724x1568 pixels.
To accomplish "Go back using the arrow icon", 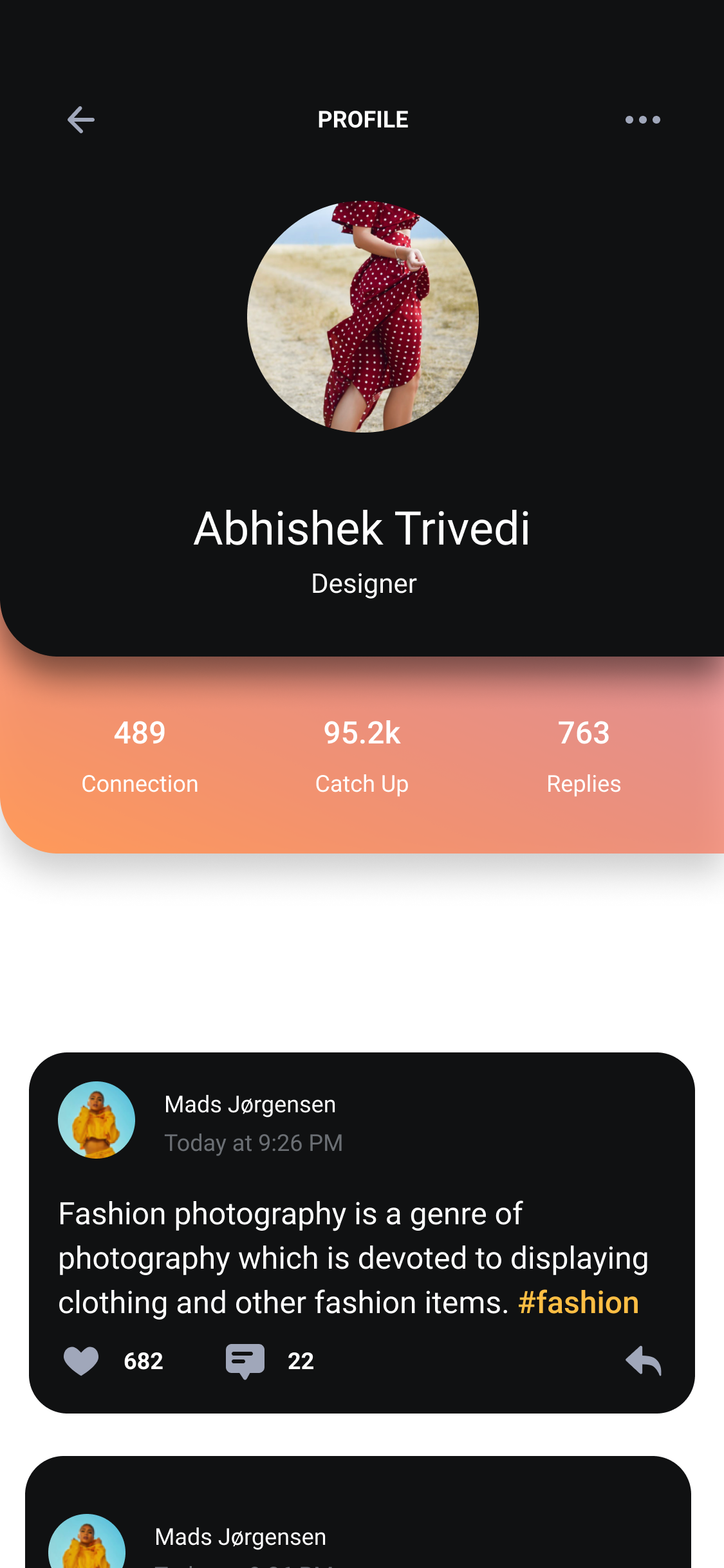I will [81, 120].
